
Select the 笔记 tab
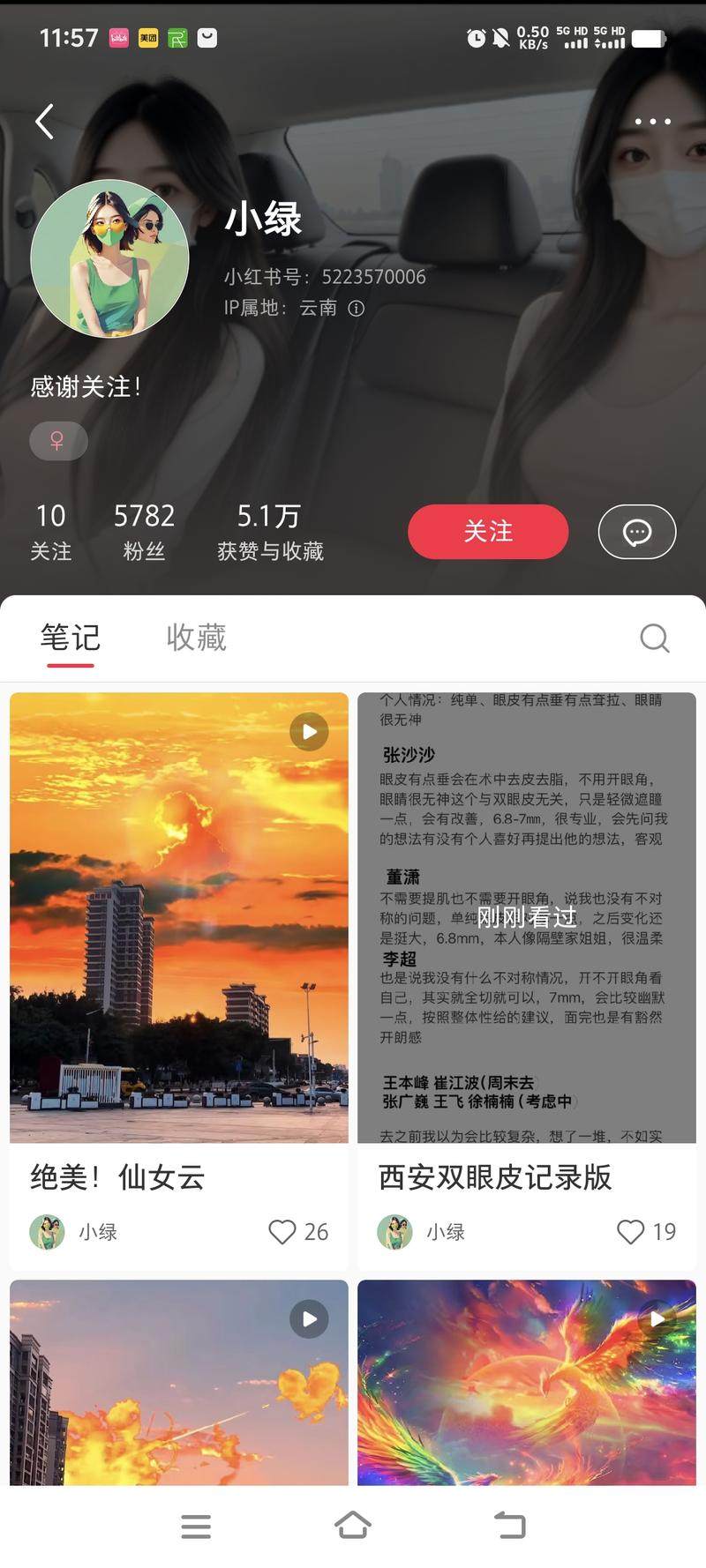click(71, 637)
